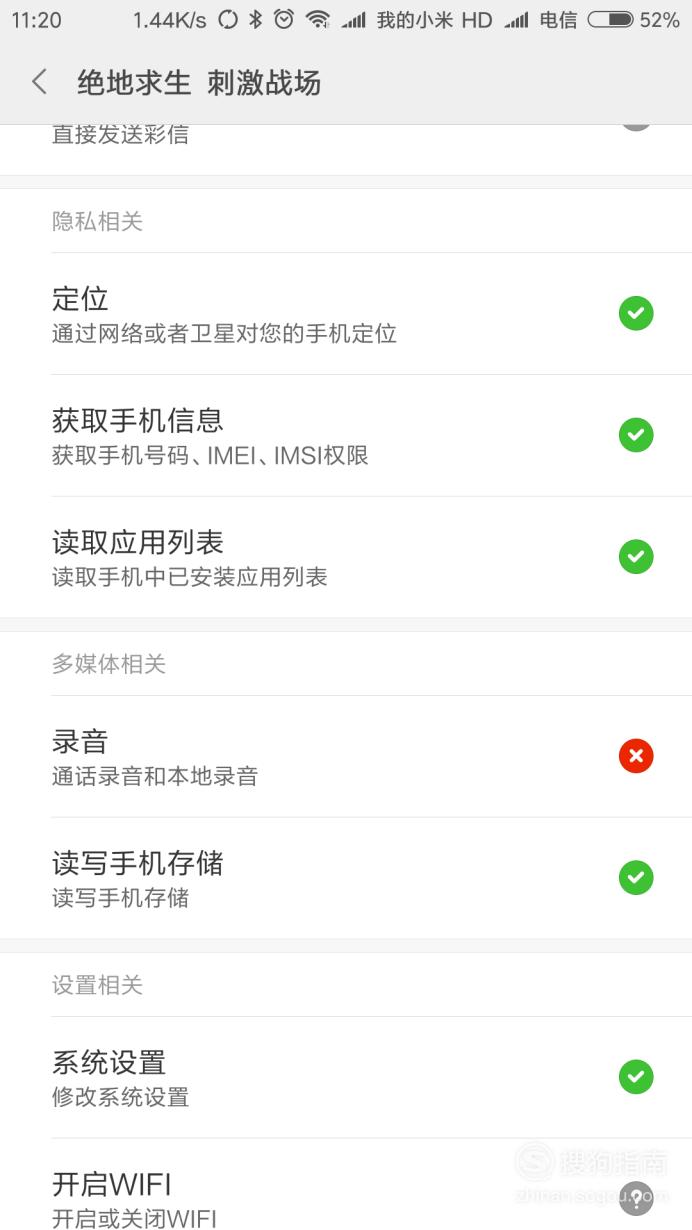Open 获取手机信息 permission setting

click(x=346, y=436)
